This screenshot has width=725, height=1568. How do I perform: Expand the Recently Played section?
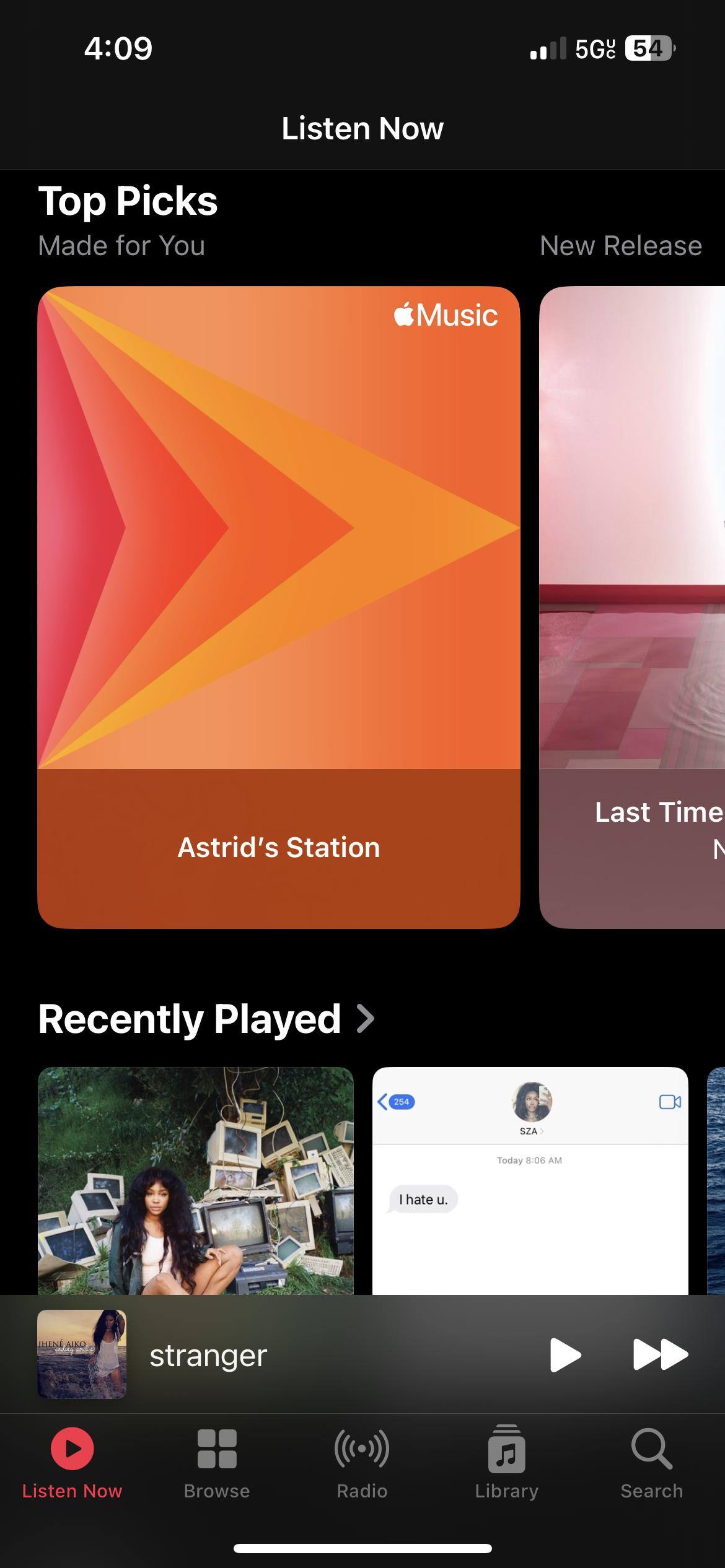point(206,1019)
